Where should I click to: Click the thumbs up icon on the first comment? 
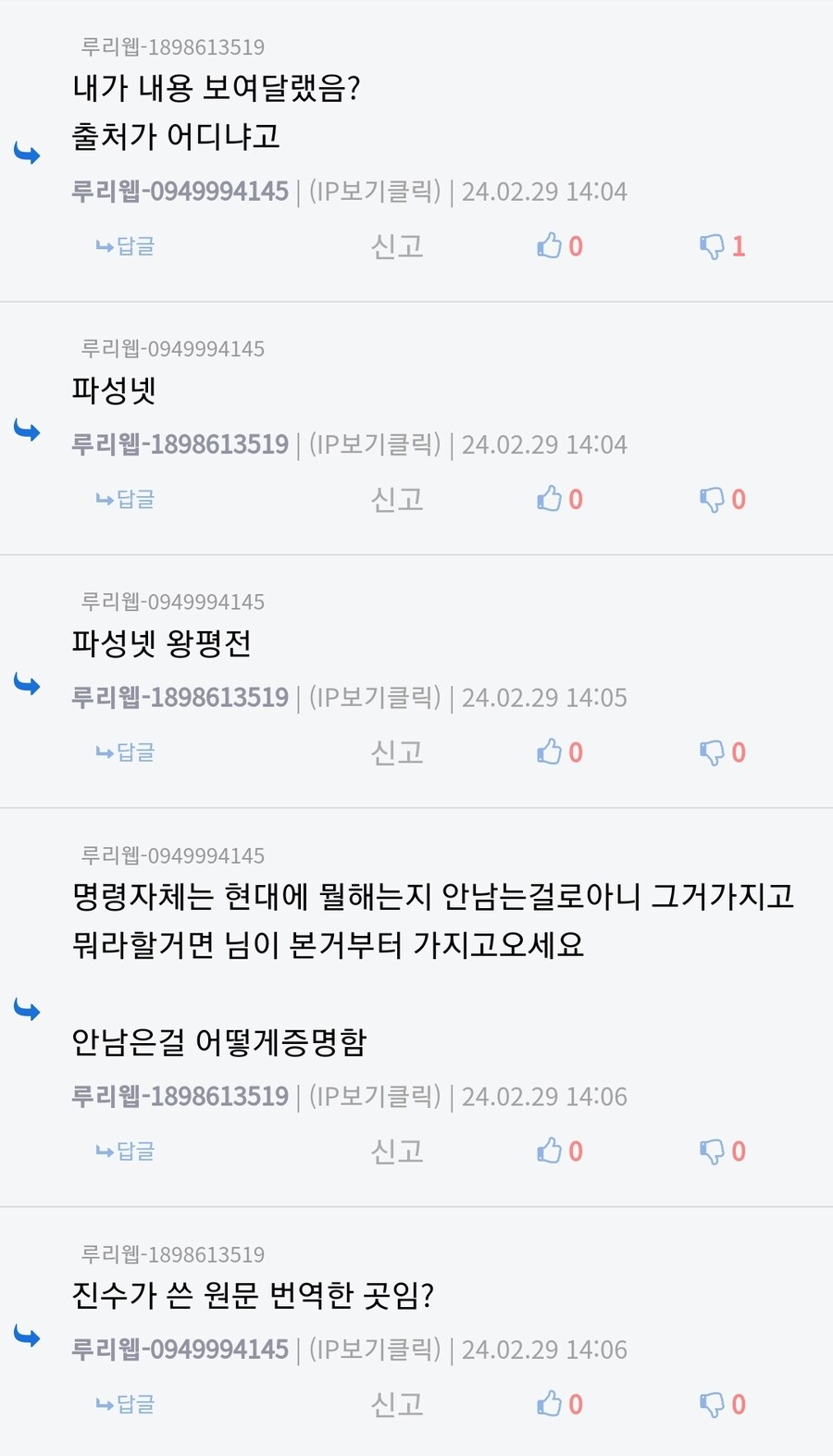(552, 245)
